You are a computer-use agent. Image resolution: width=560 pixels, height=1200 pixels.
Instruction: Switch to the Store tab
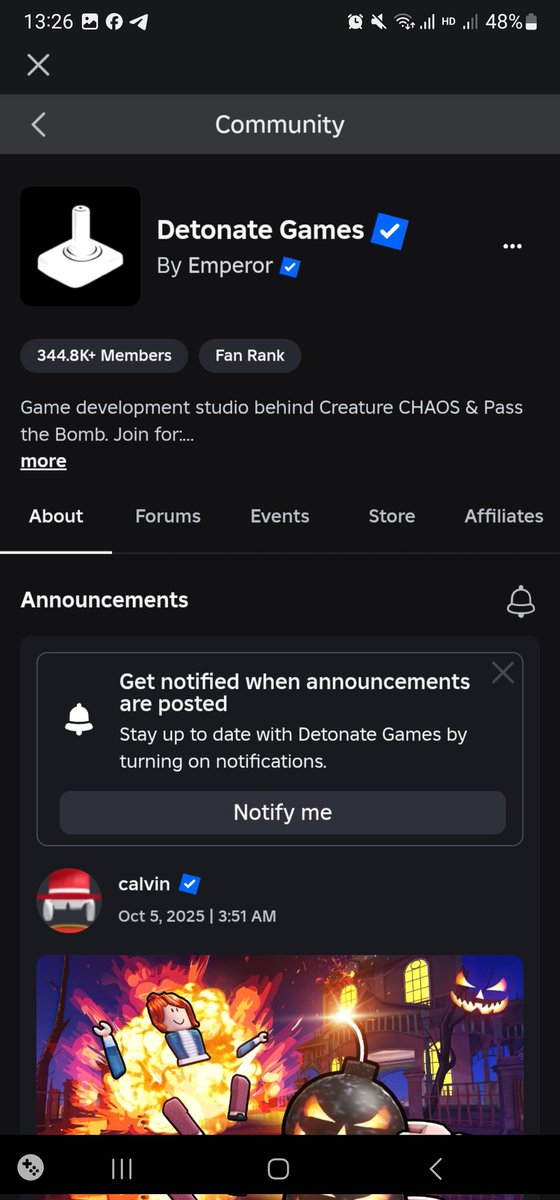[392, 516]
